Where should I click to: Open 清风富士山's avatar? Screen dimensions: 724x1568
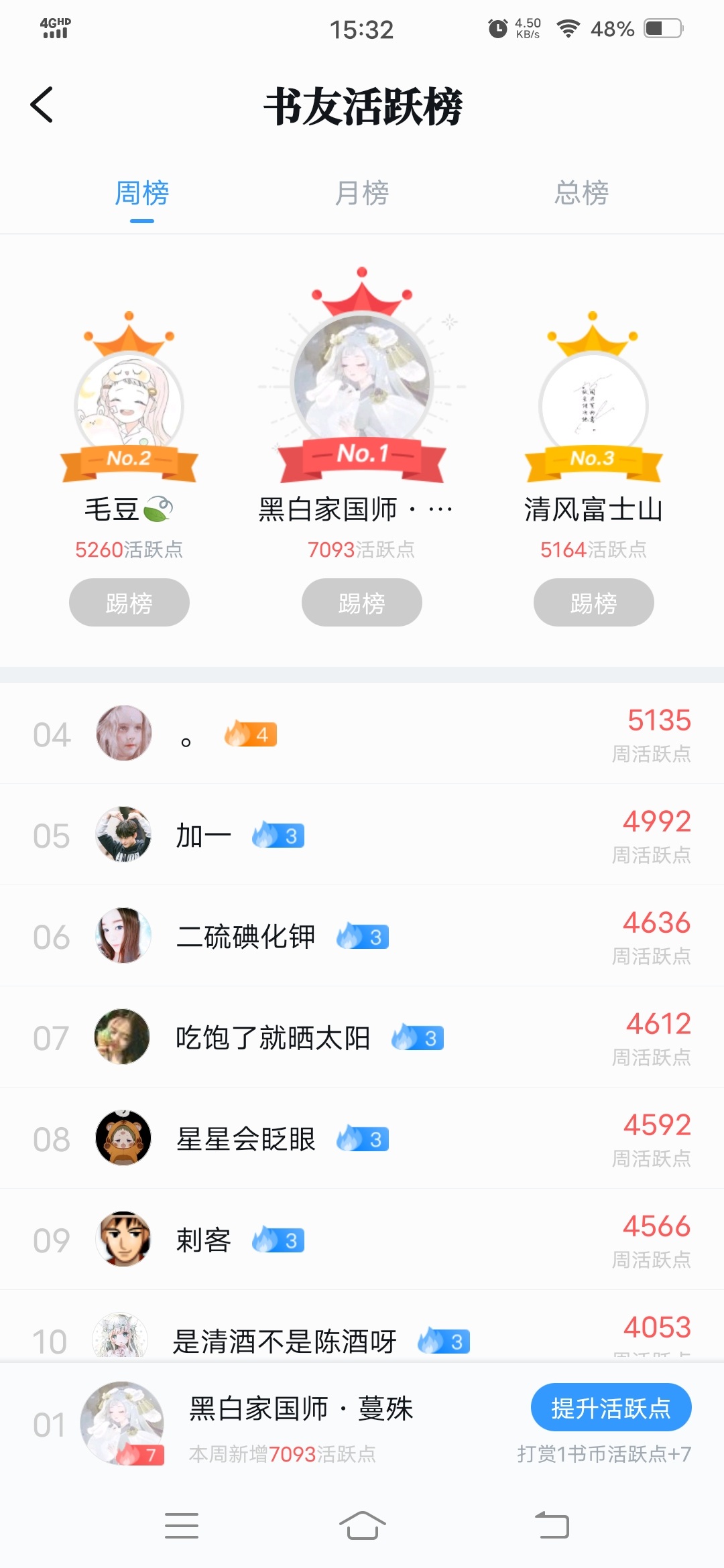593,406
